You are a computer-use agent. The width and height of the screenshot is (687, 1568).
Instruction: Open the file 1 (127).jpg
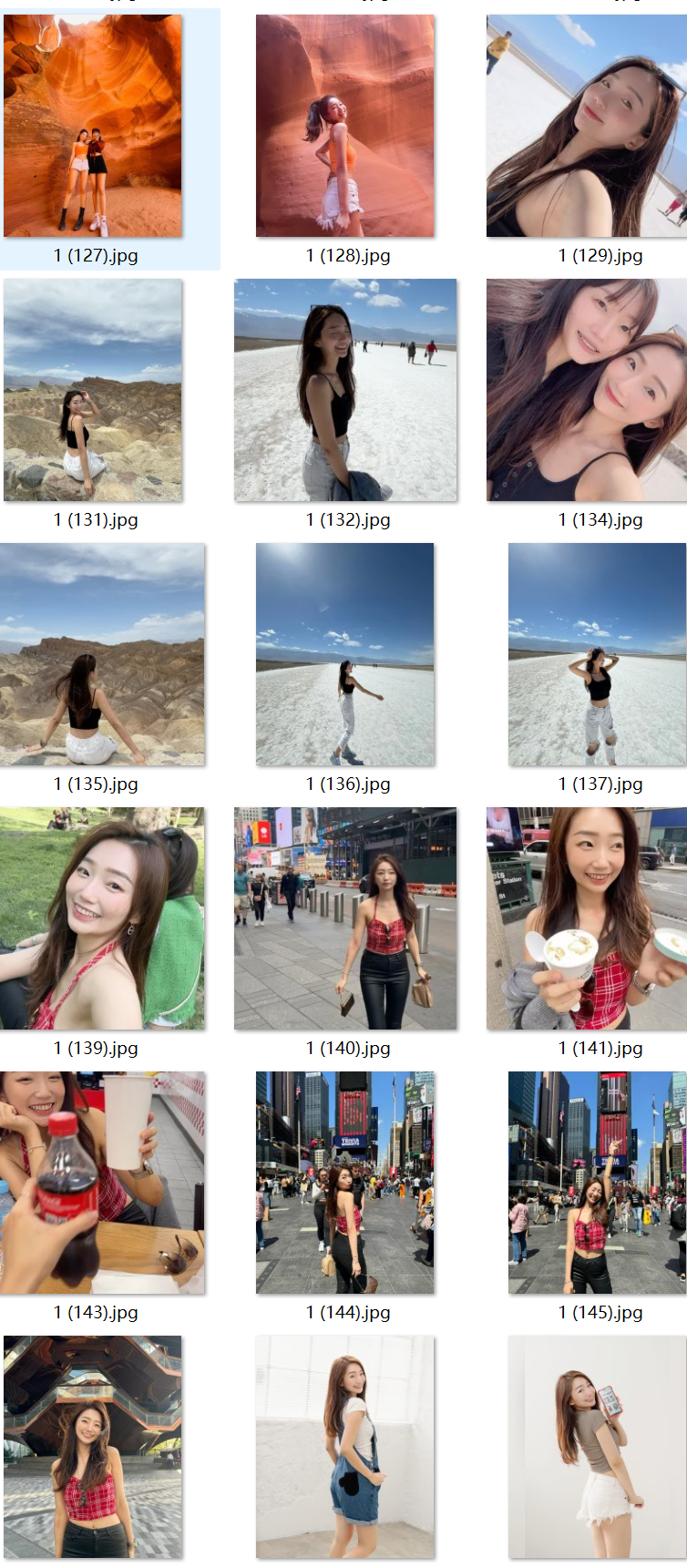click(93, 126)
